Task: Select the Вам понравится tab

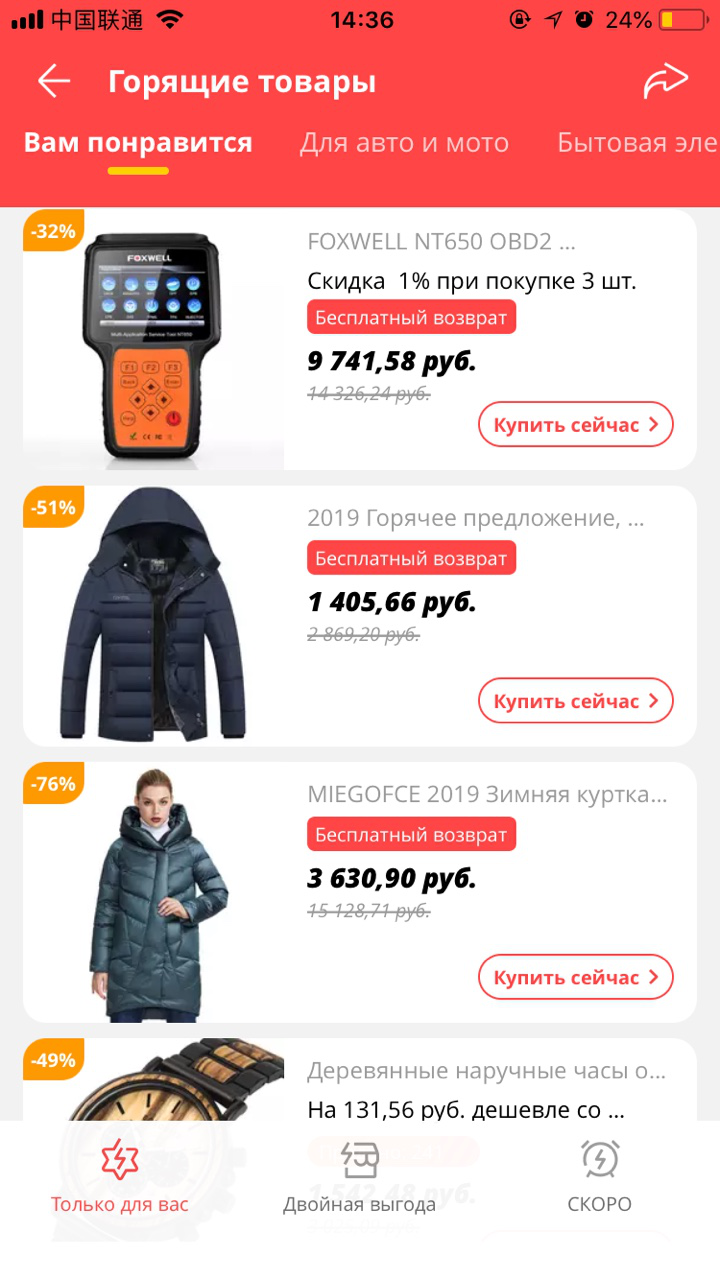Action: coord(138,143)
